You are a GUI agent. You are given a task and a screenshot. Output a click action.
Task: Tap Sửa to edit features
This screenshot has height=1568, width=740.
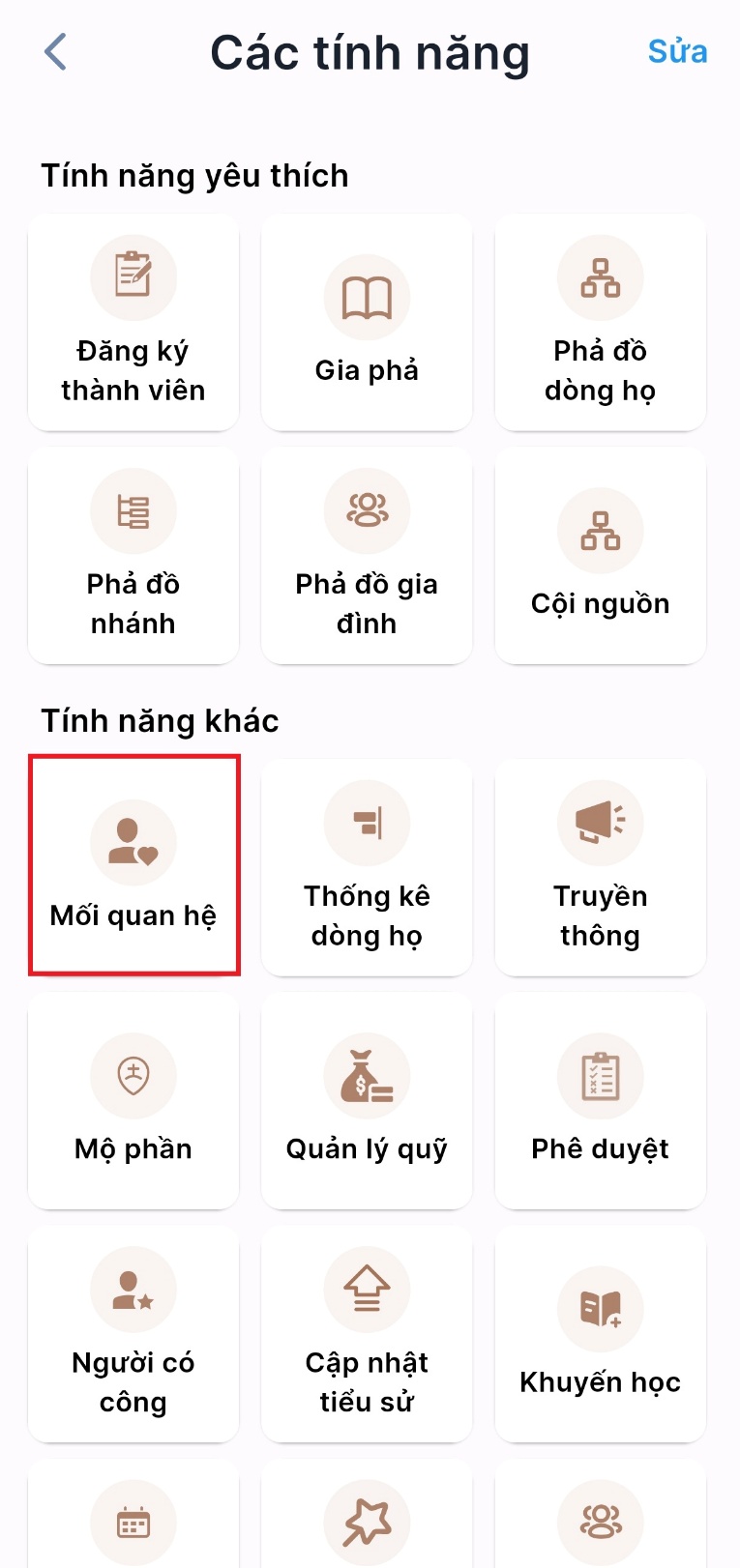(x=677, y=51)
